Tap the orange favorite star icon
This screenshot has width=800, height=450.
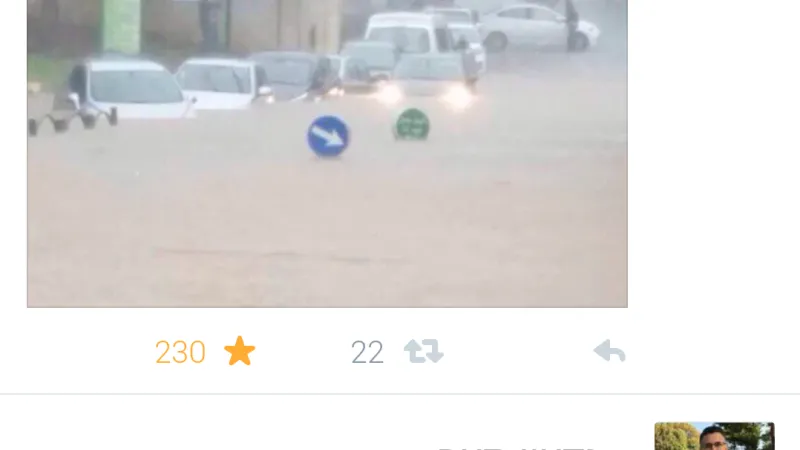[239, 351]
